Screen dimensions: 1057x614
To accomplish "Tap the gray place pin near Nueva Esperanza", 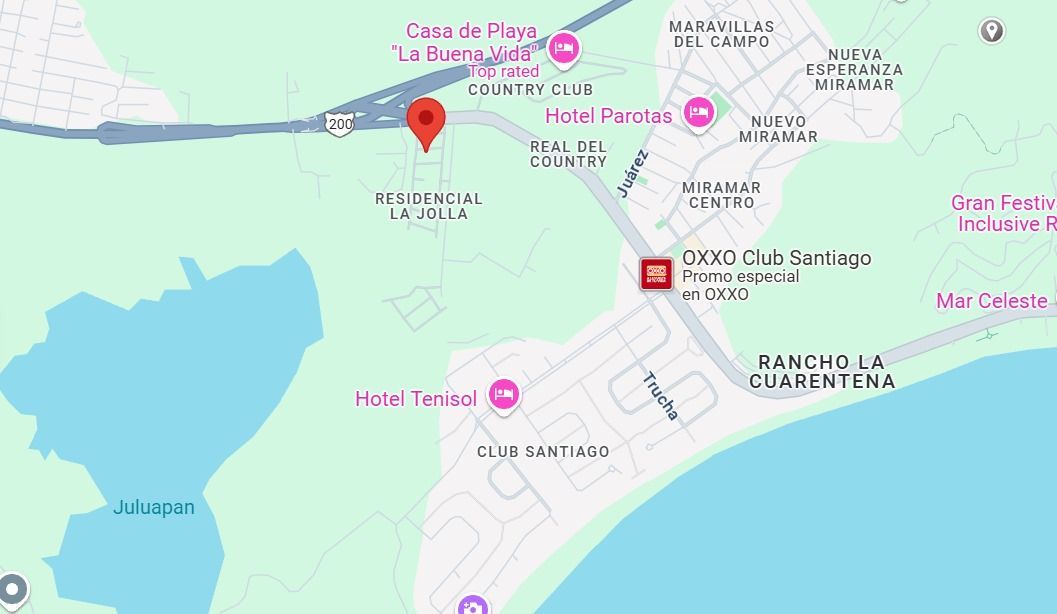I will pyautogui.click(x=991, y=30).
